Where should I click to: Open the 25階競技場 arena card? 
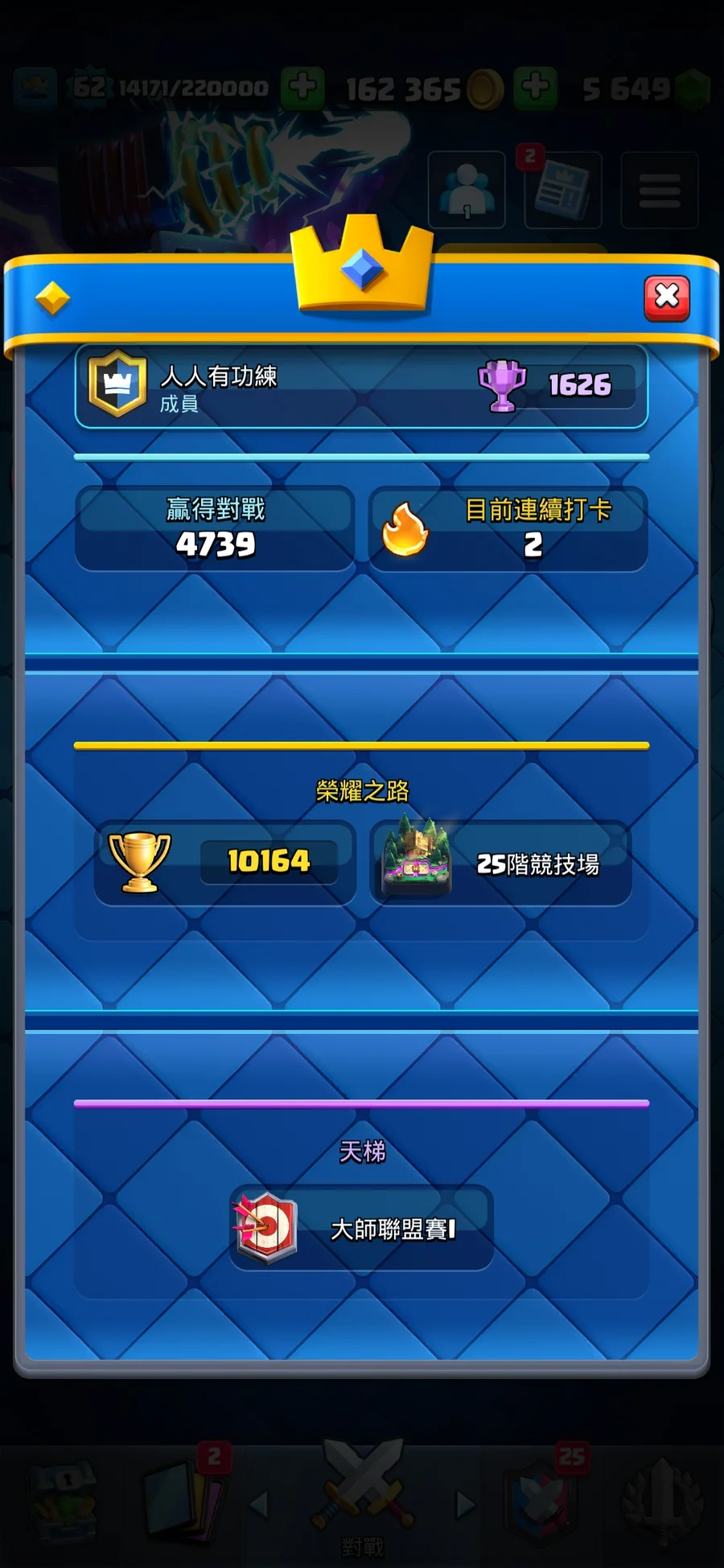tap(500, 864)
